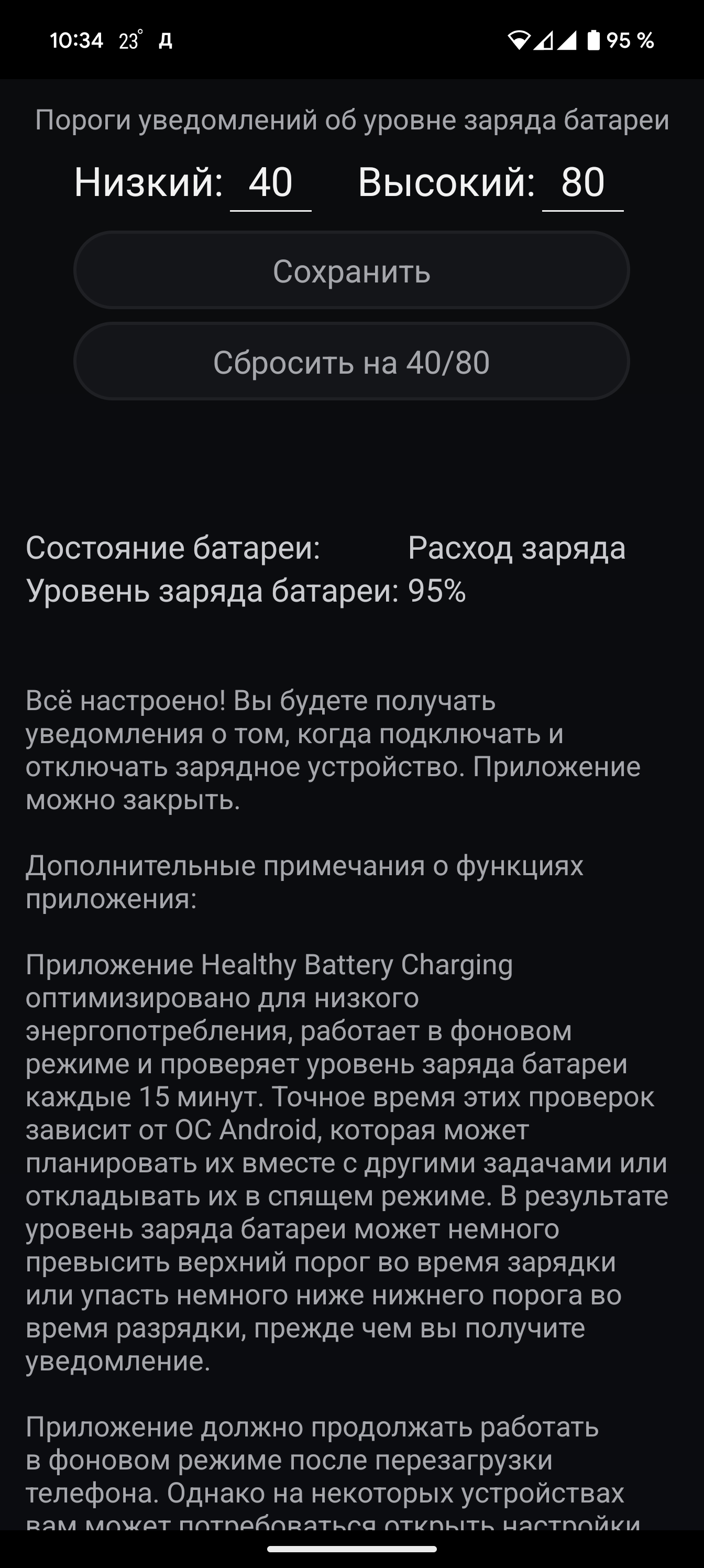
Task: Tap the Низкий threshold field showing 40
Action: [x=271, y=182]
